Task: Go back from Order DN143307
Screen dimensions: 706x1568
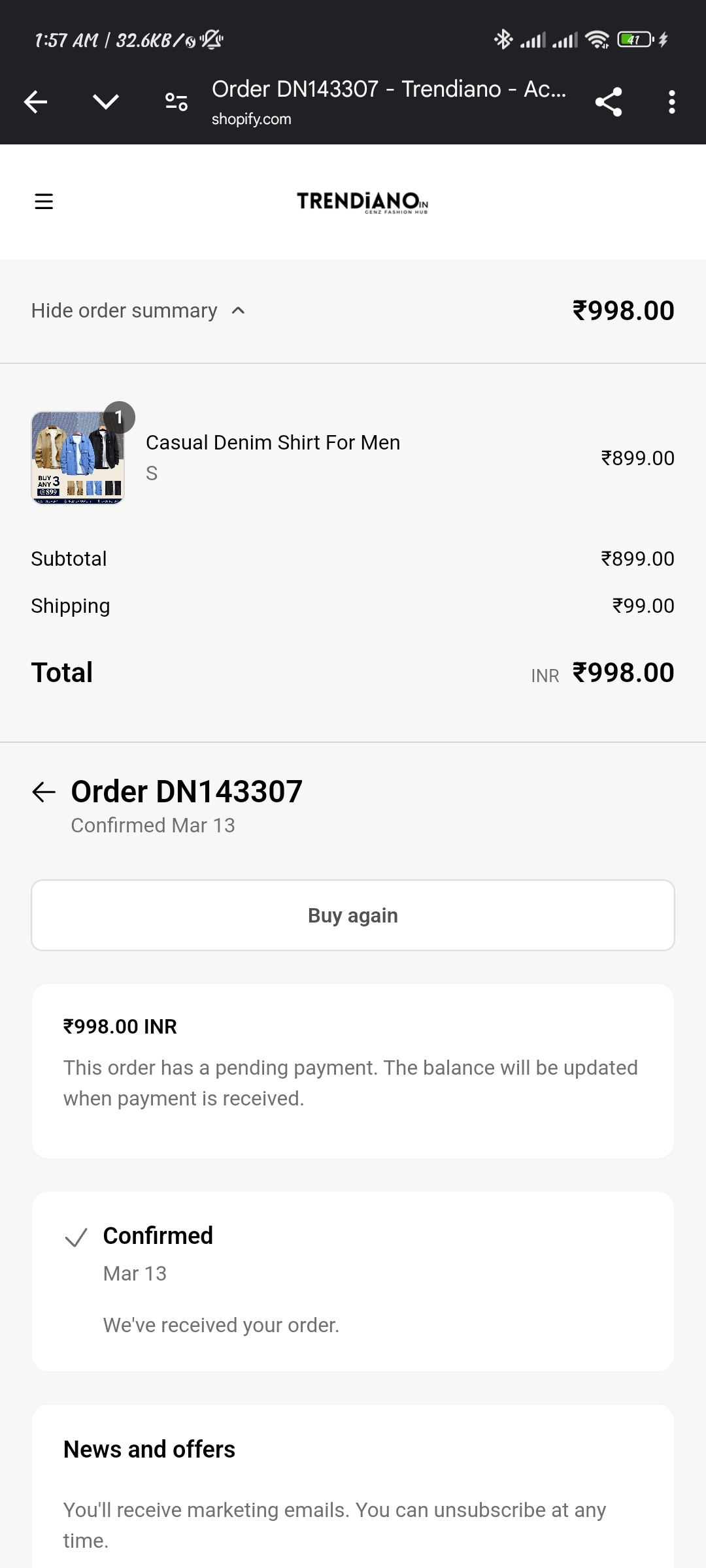Action: click(44, 792)
